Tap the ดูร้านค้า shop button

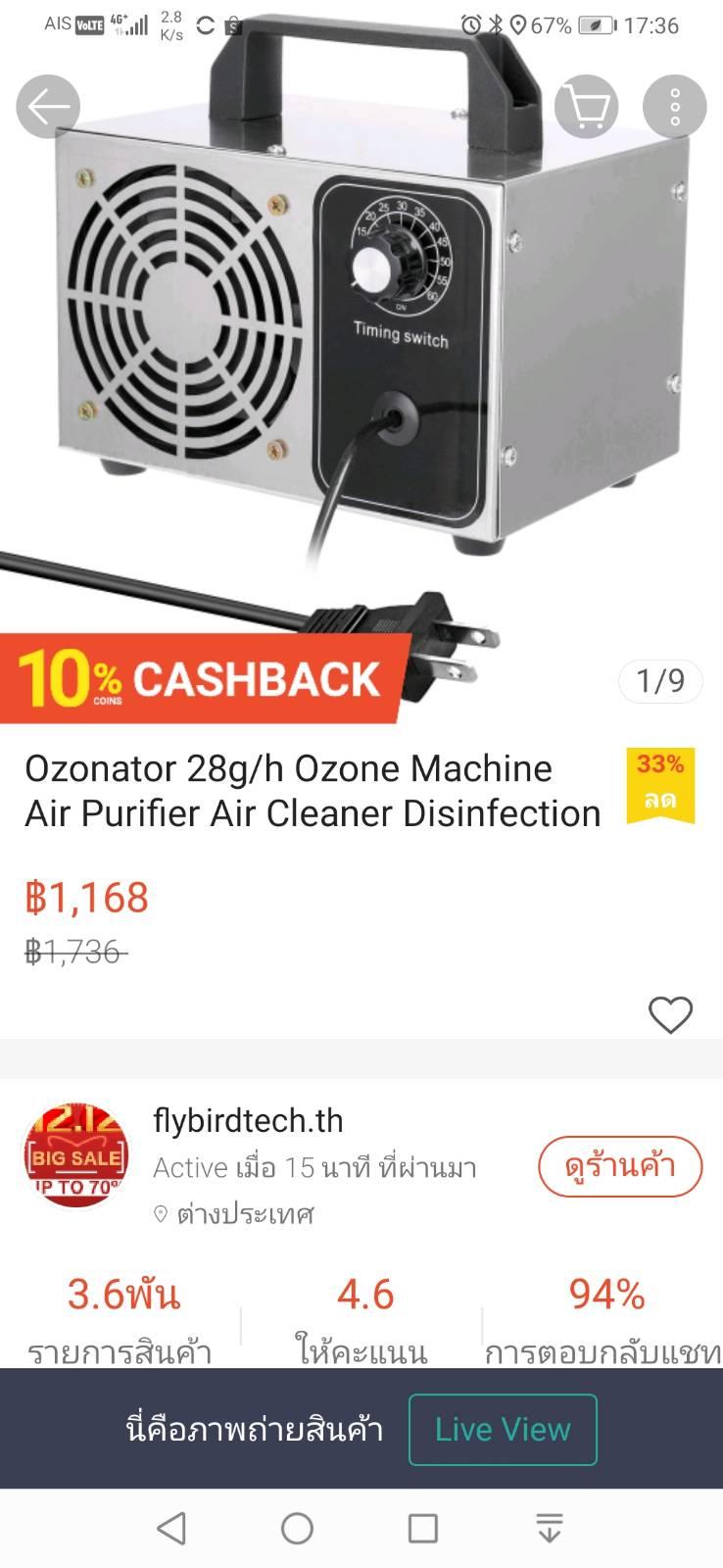620,1166
